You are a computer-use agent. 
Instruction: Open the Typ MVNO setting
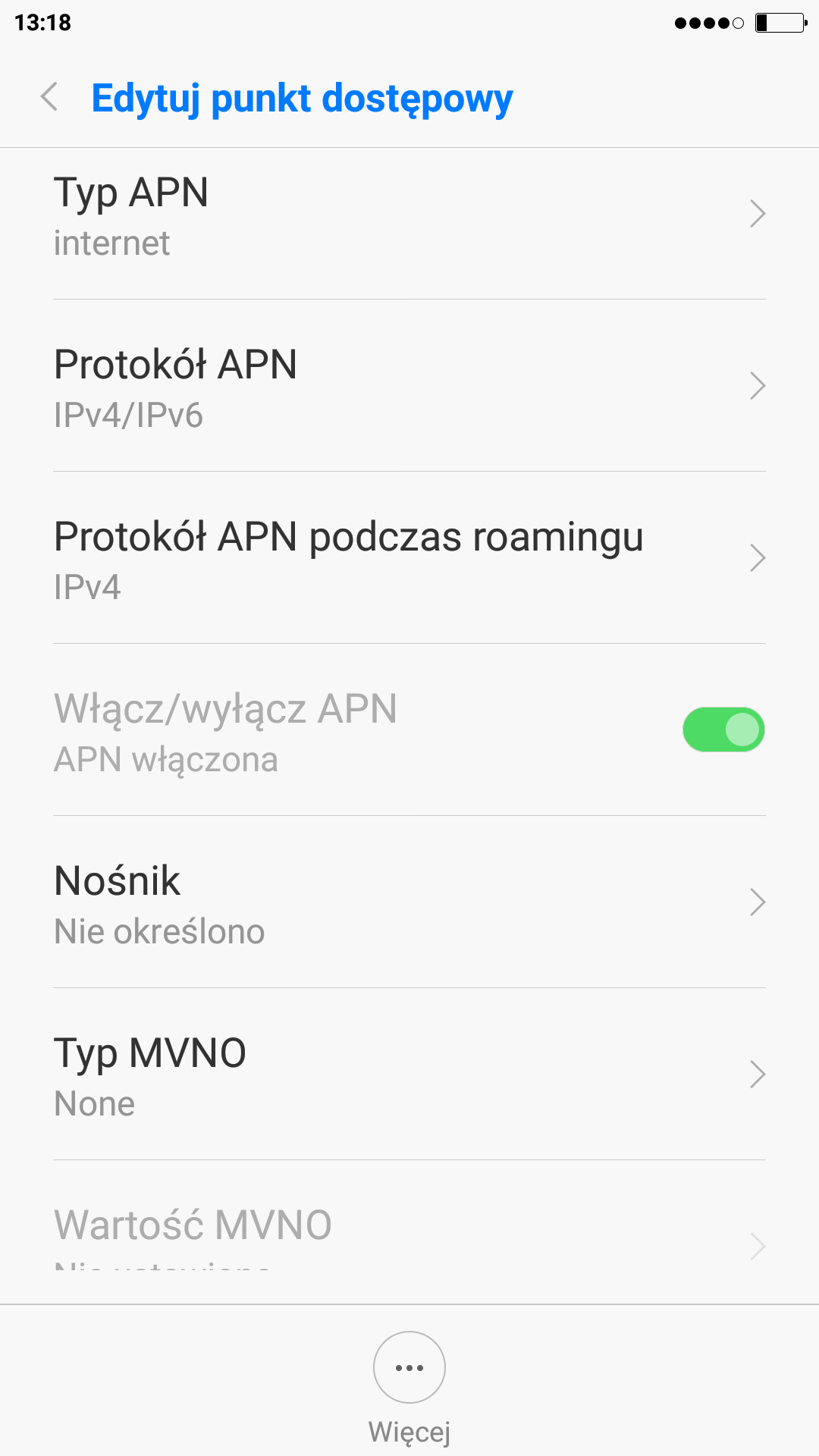(x=409, y=1075)
